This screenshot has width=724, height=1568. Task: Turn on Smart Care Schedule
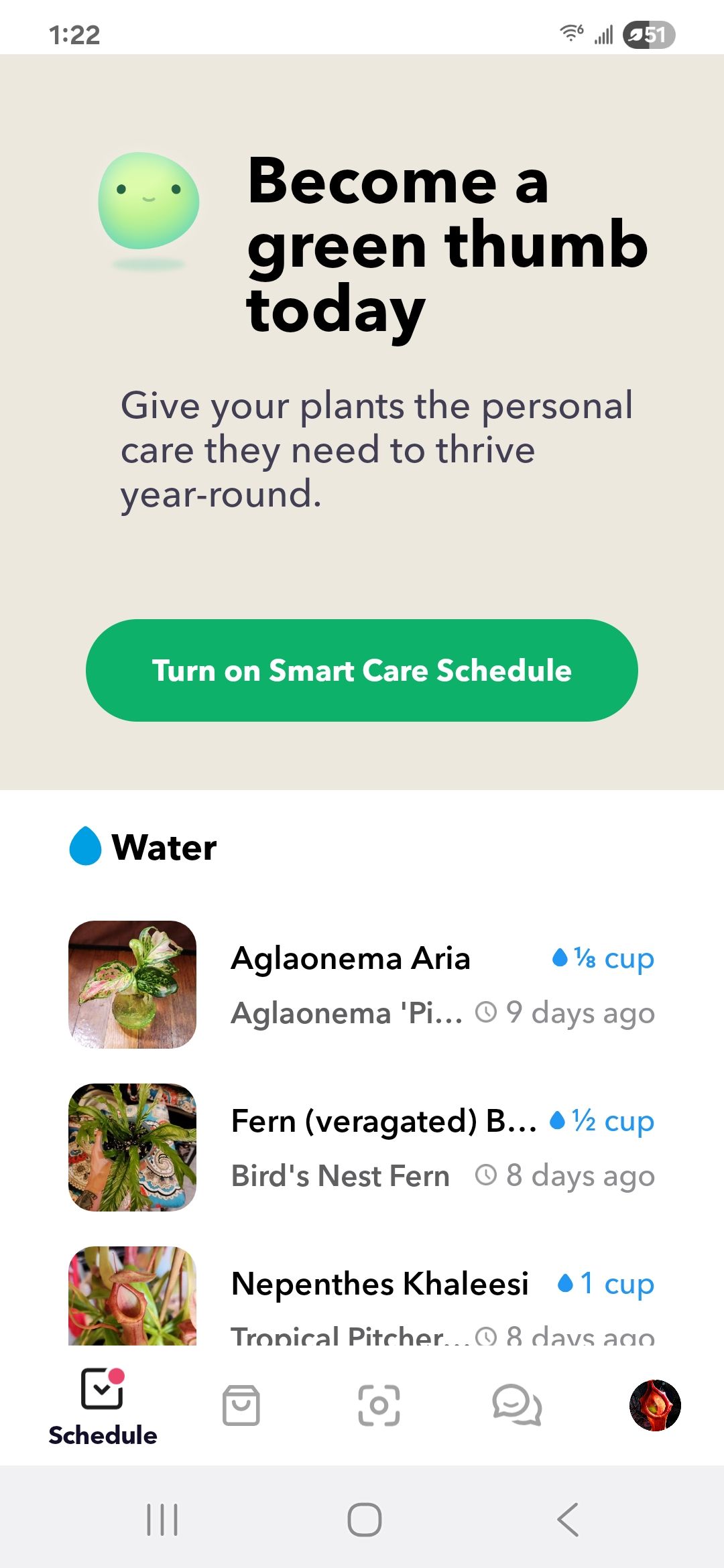[x=362, y=670]
